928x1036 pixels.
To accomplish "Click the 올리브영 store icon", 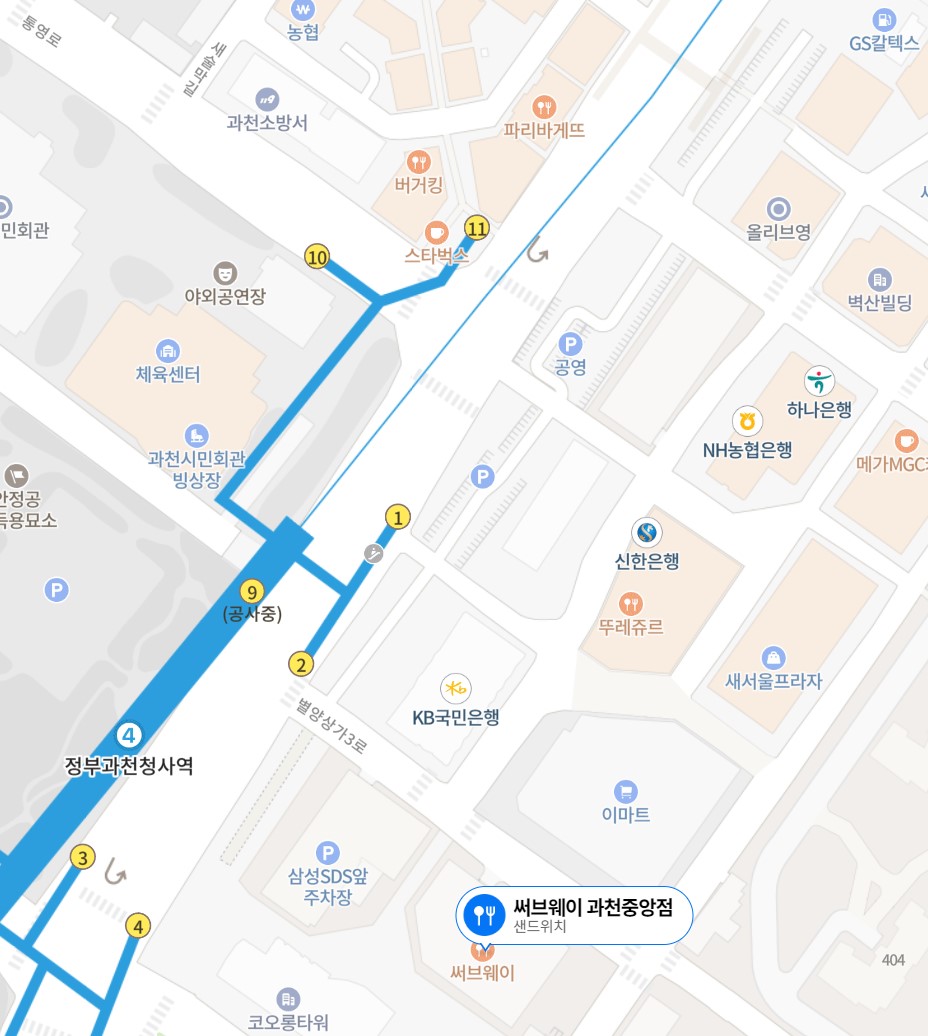I will [x=777, y=209].
